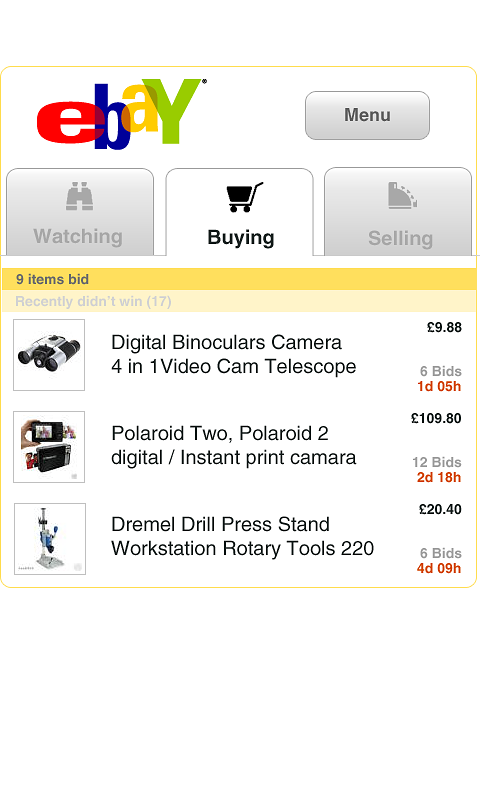
Task: Open the Menu button
Action: 367,115
